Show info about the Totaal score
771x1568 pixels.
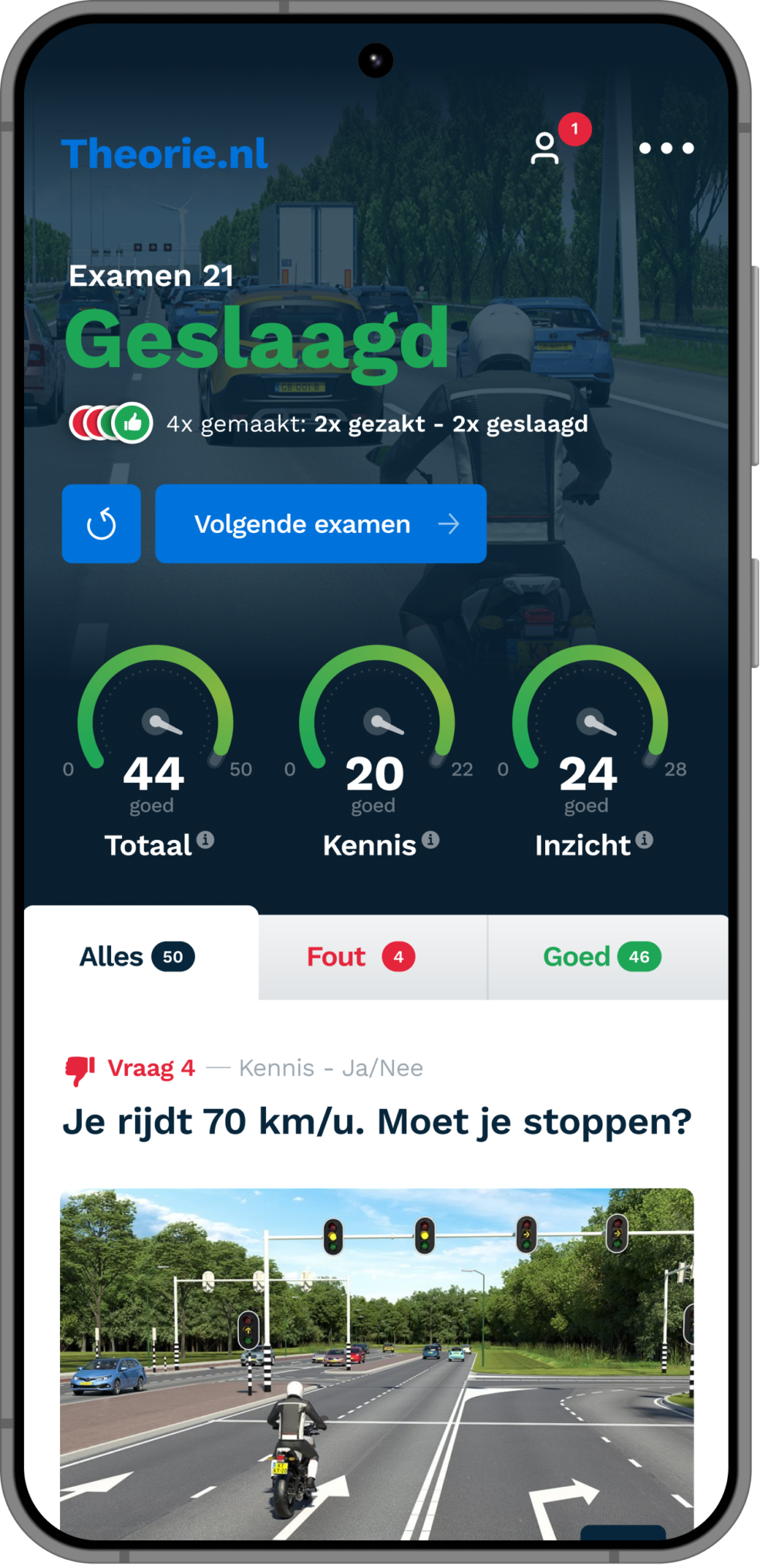click(205, 840)
